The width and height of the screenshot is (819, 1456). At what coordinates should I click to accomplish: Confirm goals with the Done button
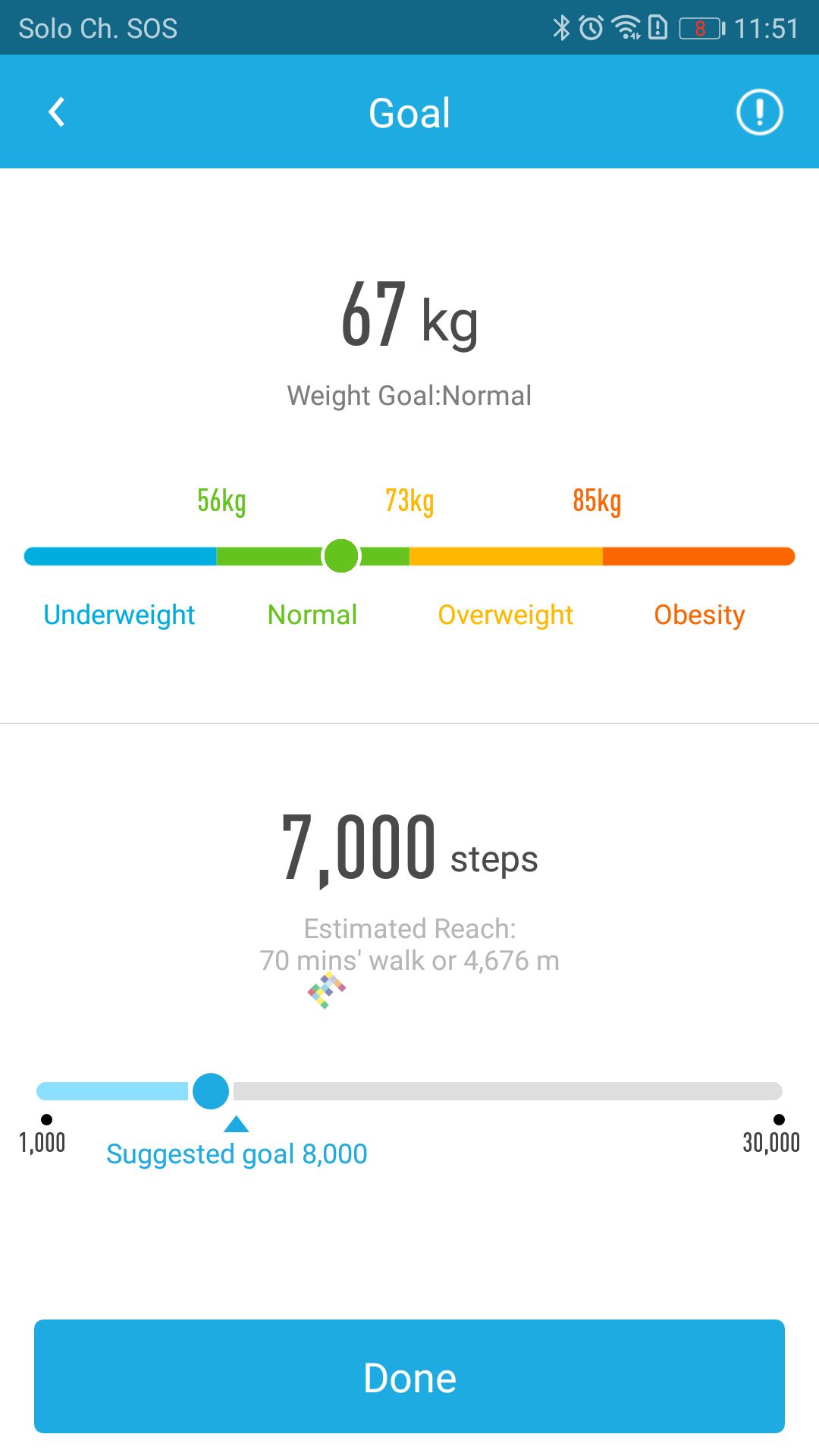click(x=409, y=1376)
